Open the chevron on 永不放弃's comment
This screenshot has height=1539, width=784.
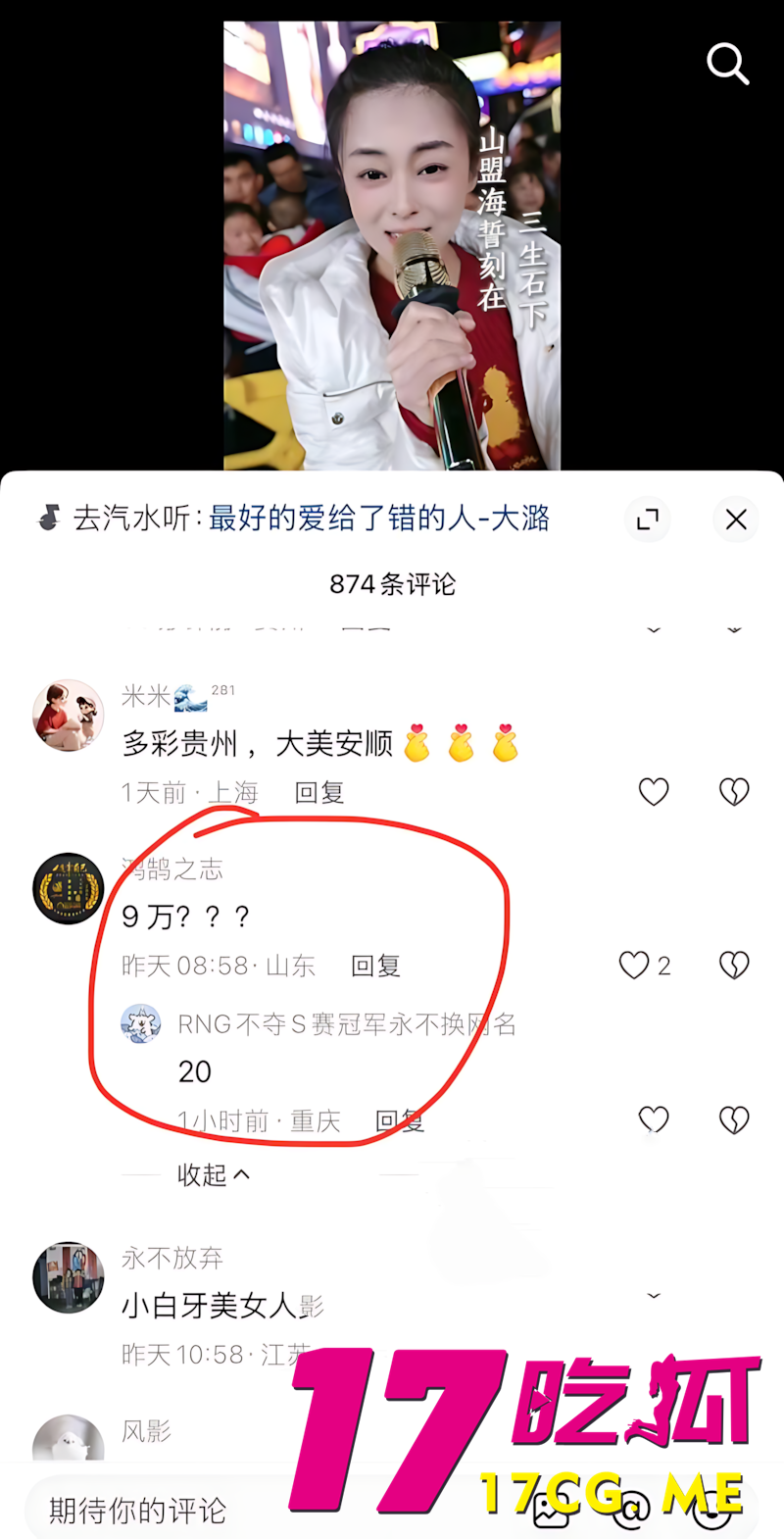653,1294
